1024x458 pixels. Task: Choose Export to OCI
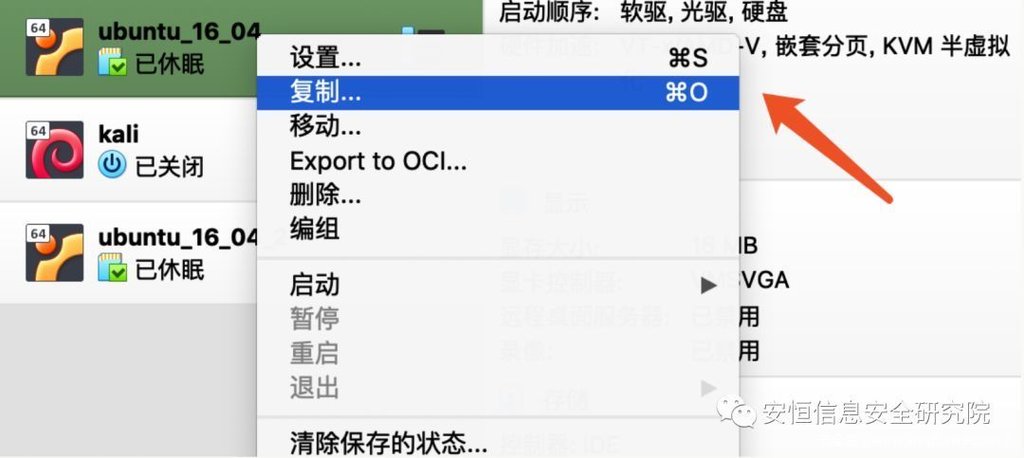[x=378, y=160]
